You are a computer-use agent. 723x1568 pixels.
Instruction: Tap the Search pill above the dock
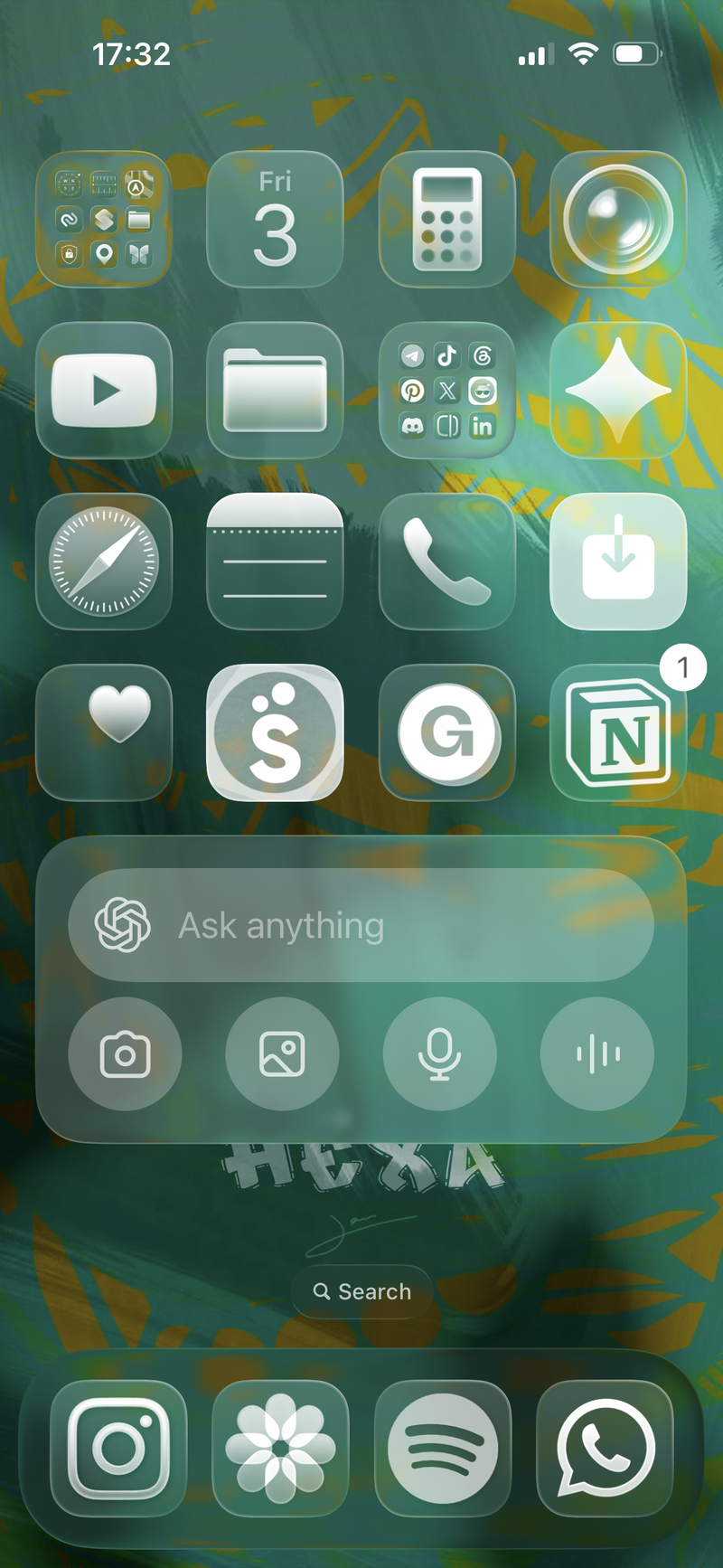[361, 1291]
